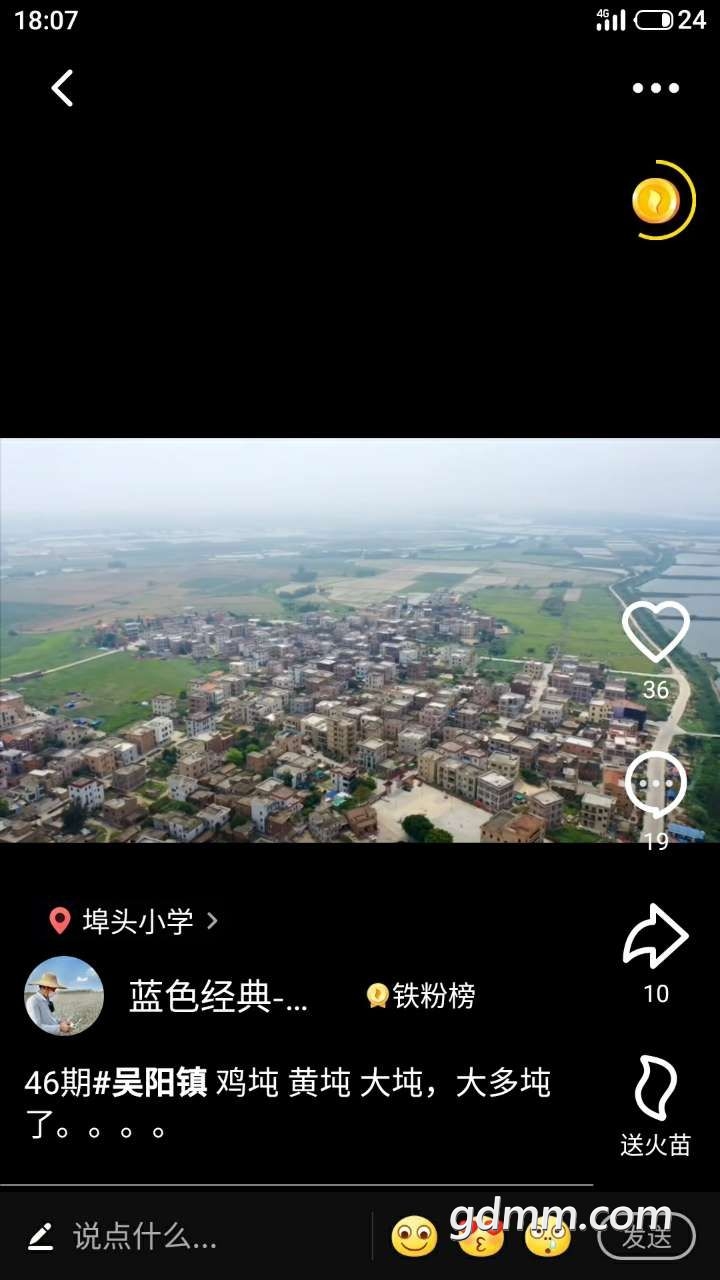Open 蓝色经典 user name

[x=218, y=996]
